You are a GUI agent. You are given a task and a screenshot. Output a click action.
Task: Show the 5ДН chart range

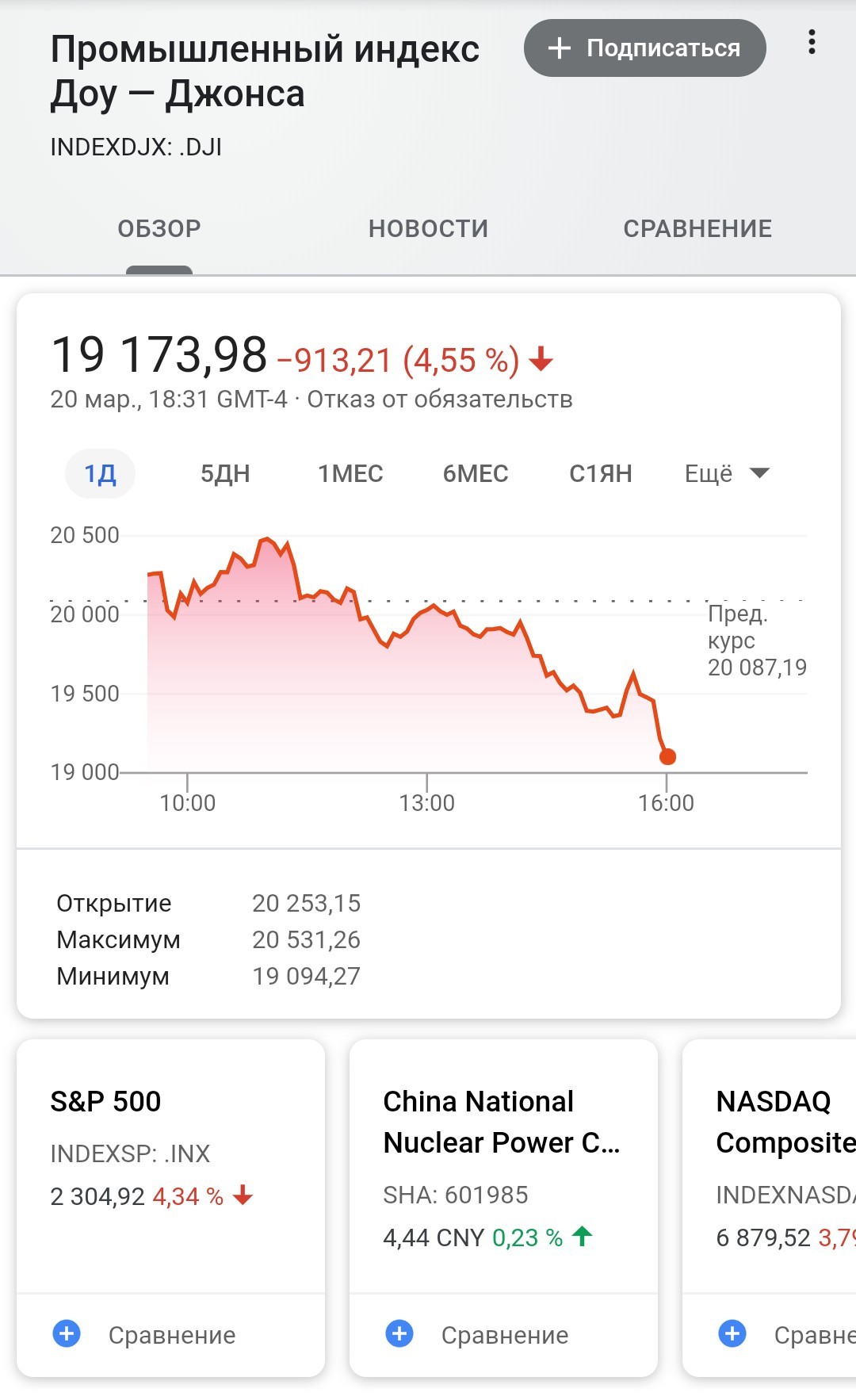click(x=225, y=474)
